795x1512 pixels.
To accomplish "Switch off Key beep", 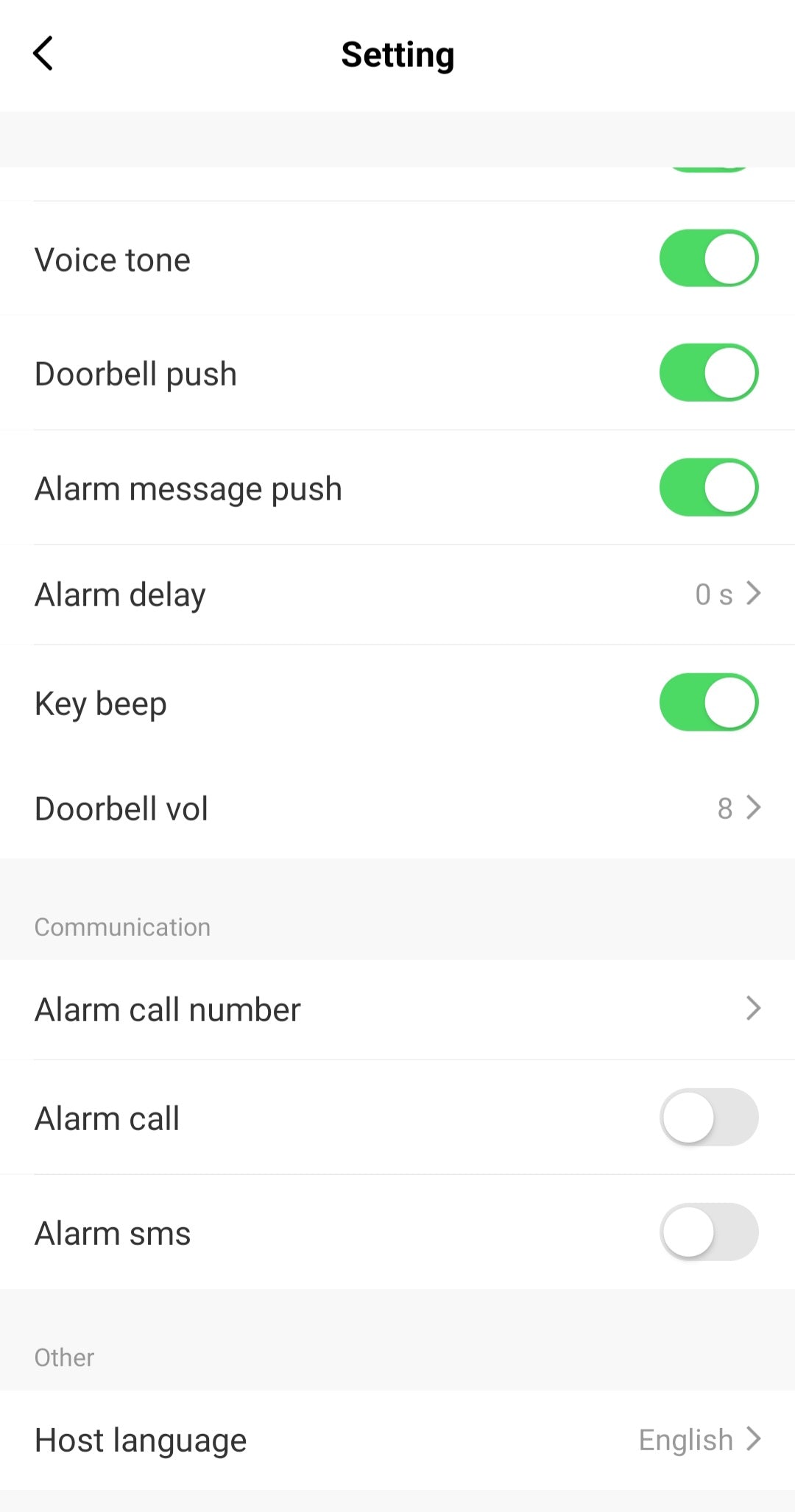I will pos(708,703).
